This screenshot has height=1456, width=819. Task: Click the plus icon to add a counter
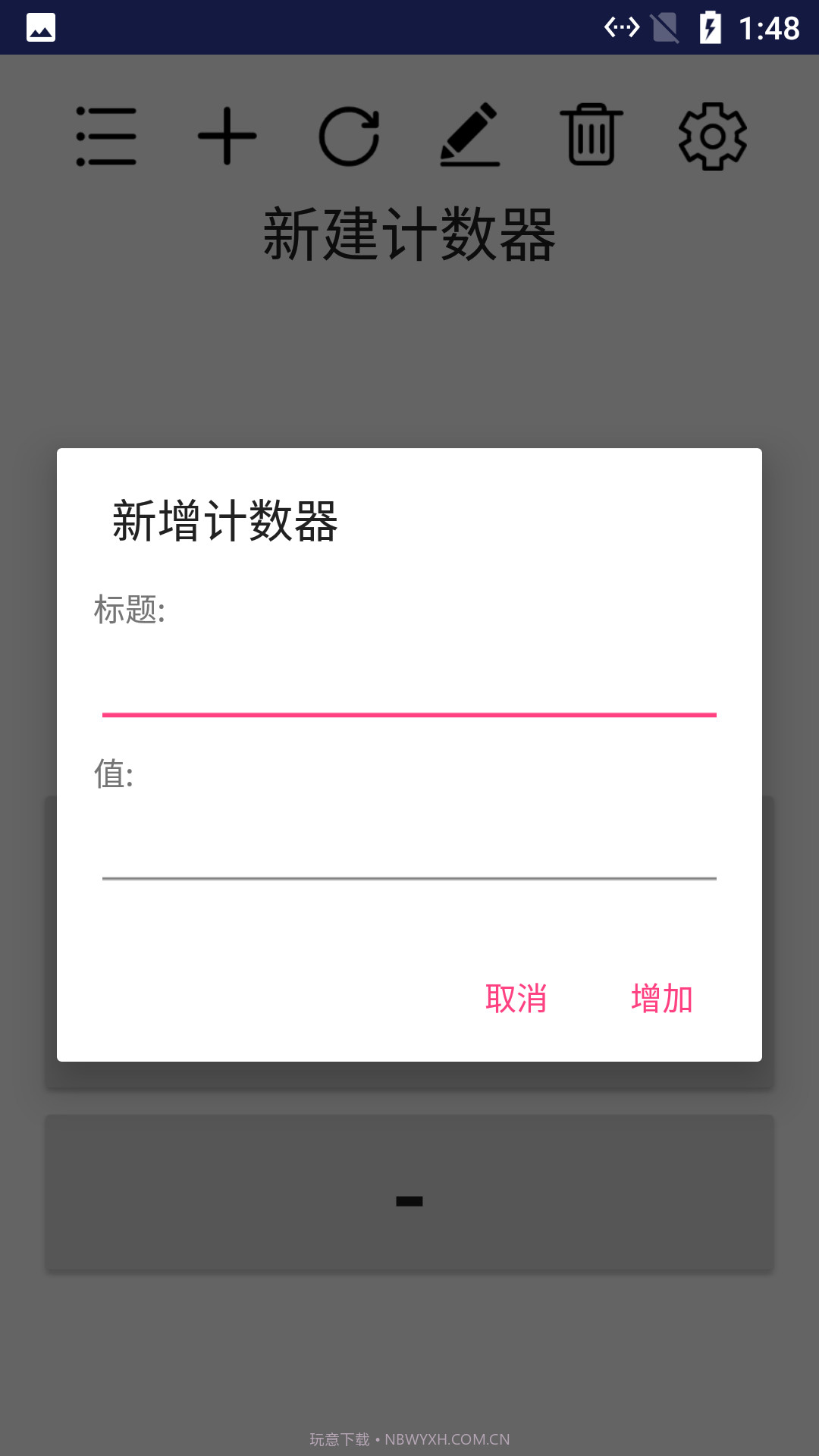227,136
